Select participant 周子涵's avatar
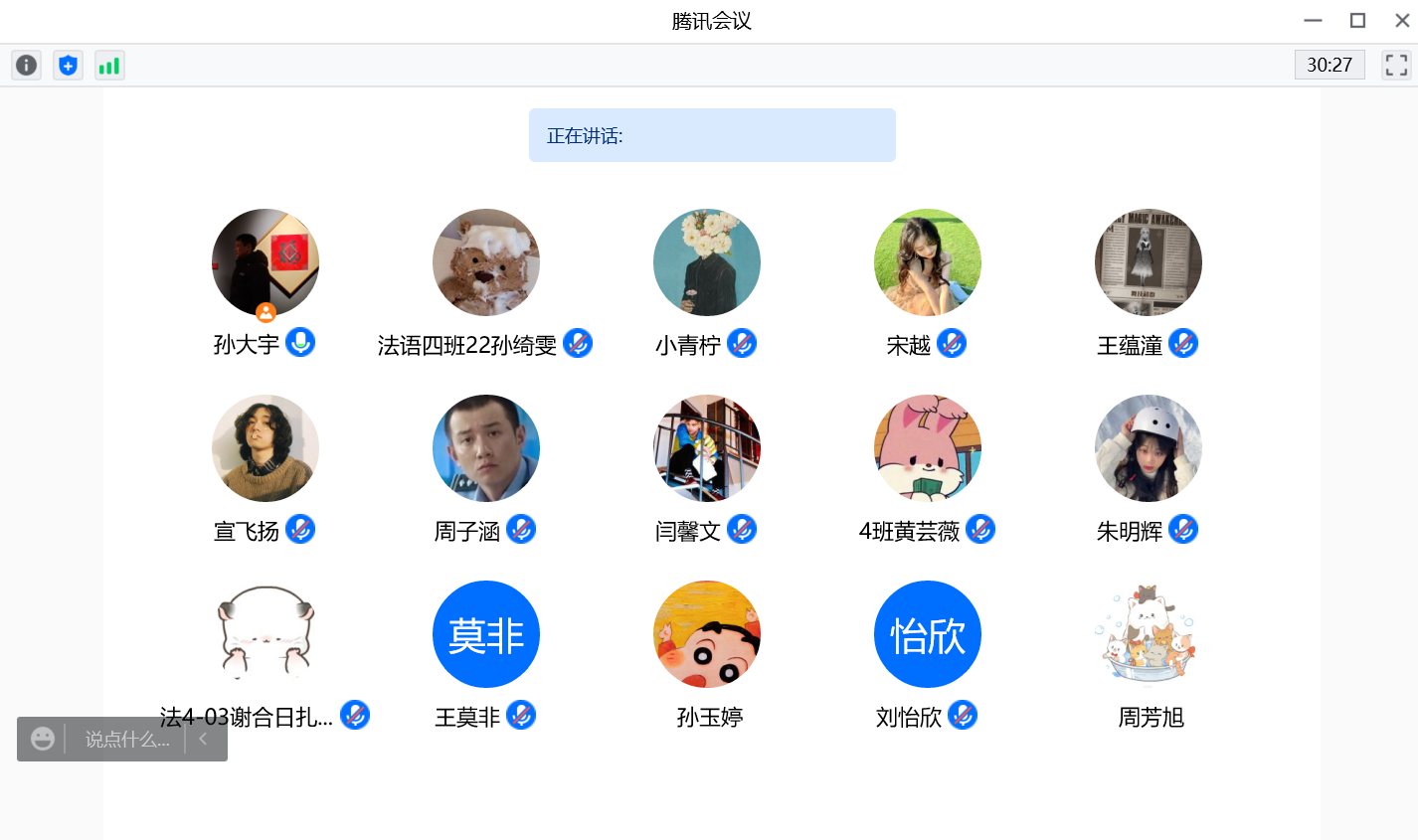The image size is (1418, 840). 486,448
